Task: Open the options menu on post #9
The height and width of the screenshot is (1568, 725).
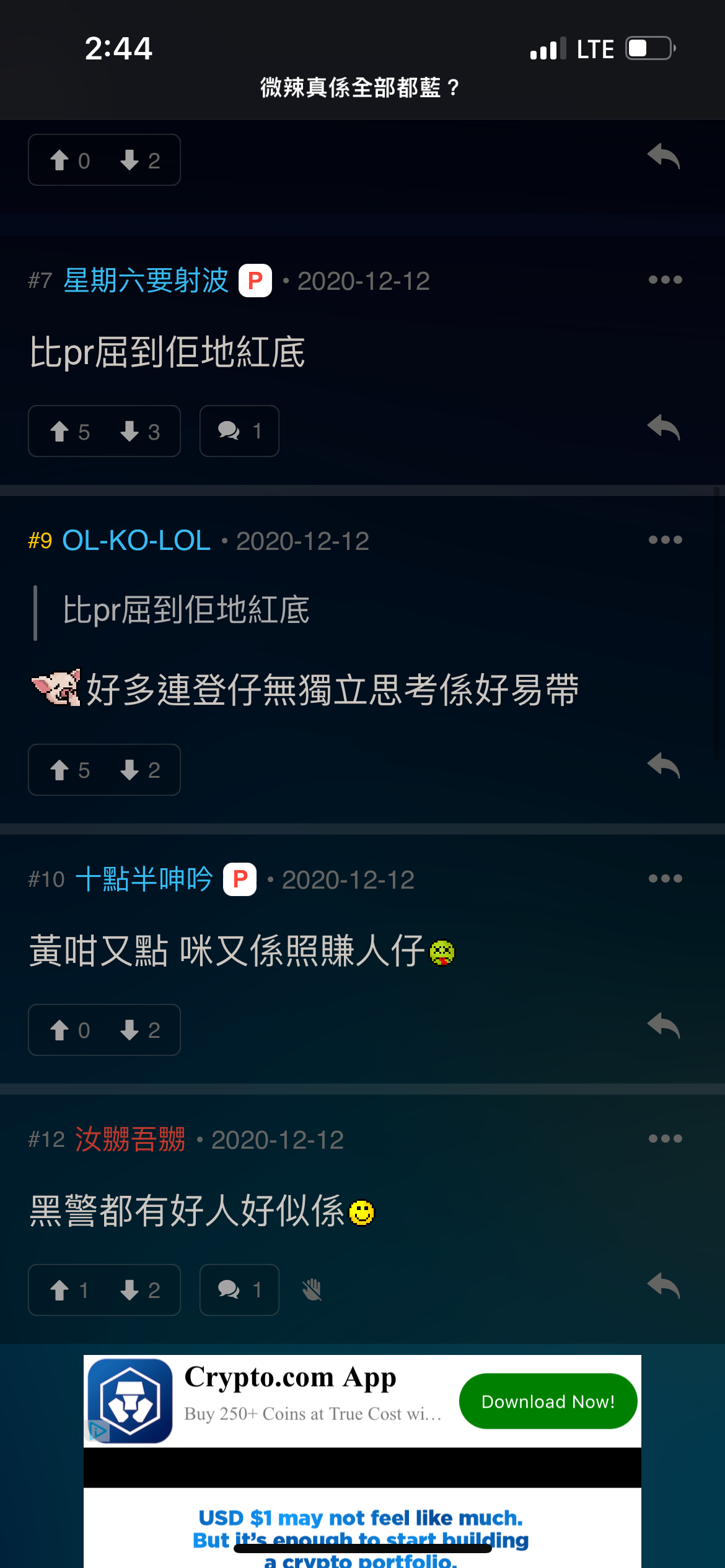Action: [665, 540]
